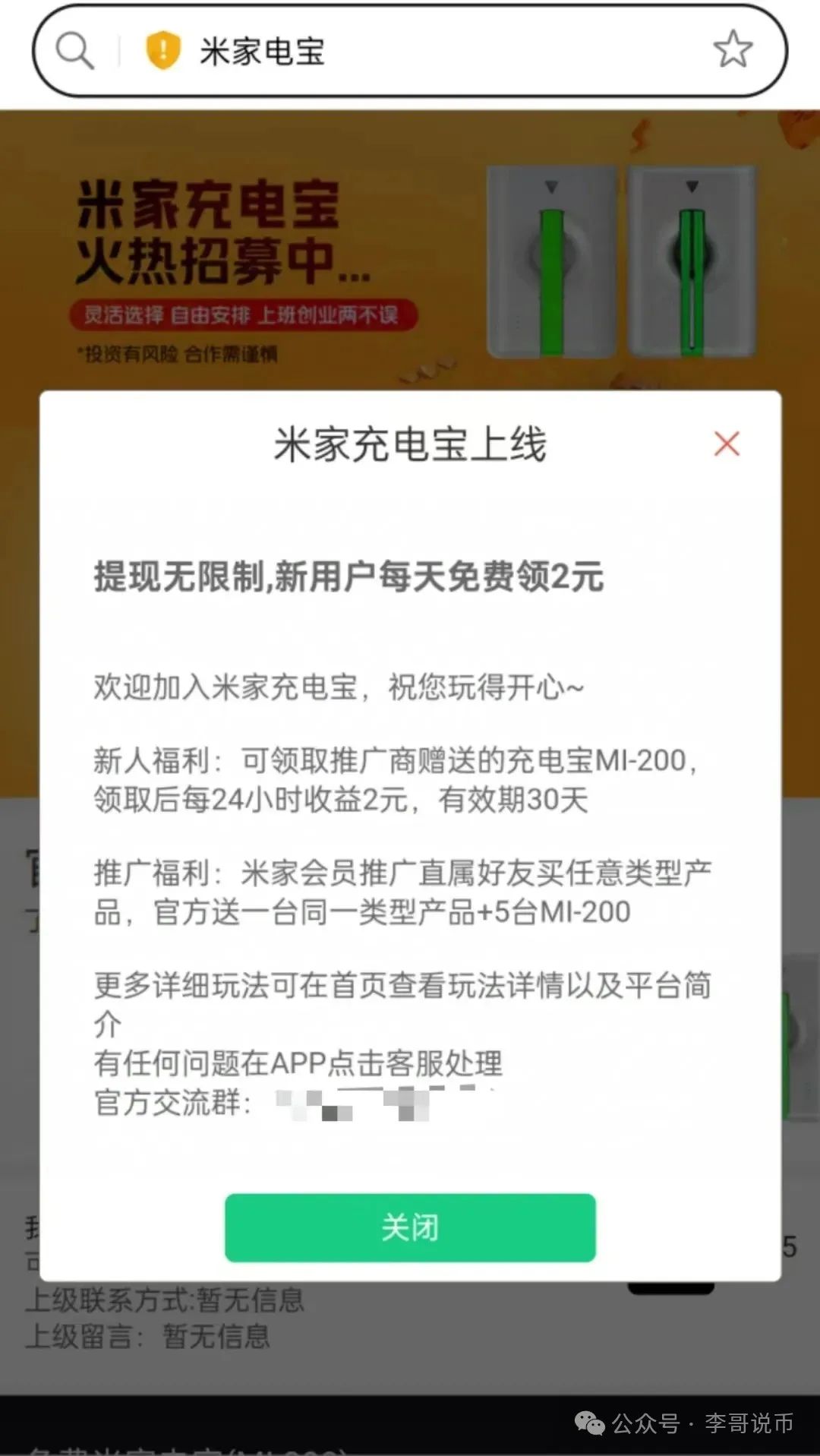Tap the green 关闭 button
This screenshot has width=820, height=1456.
410,1228
